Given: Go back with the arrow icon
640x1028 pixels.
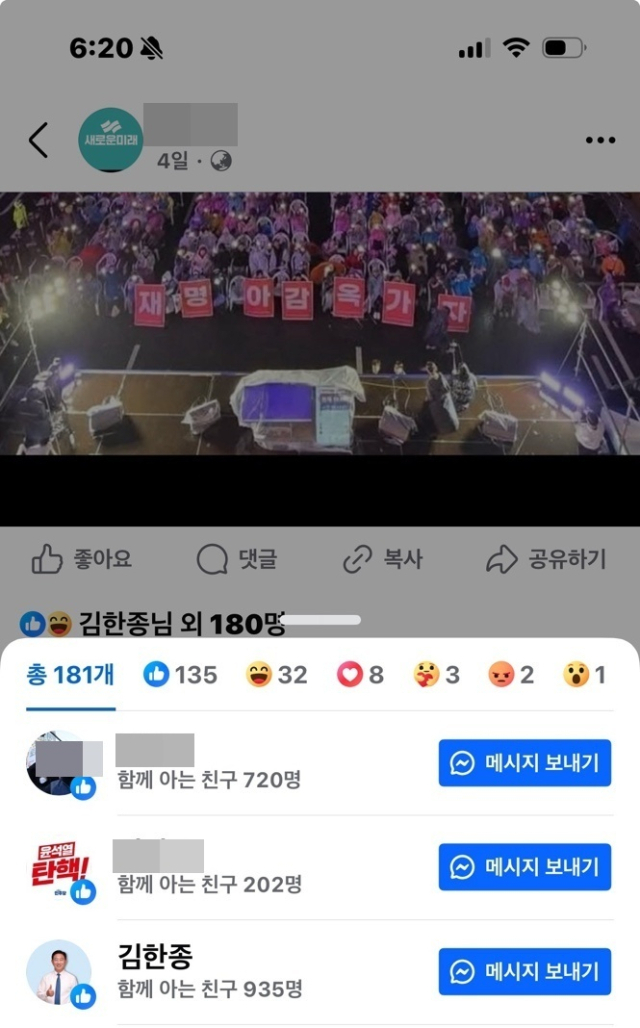Looking at the screenshot, I should tap(38, 140).
